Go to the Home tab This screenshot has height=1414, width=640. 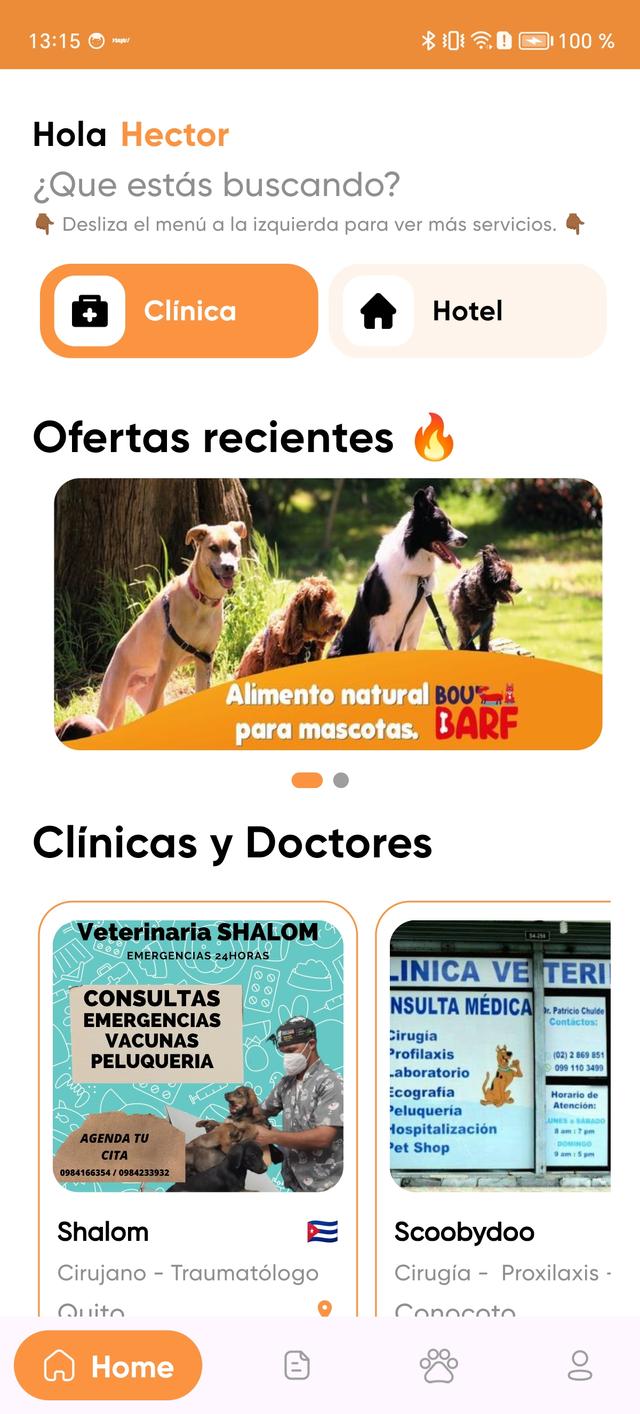(108, 1366)
